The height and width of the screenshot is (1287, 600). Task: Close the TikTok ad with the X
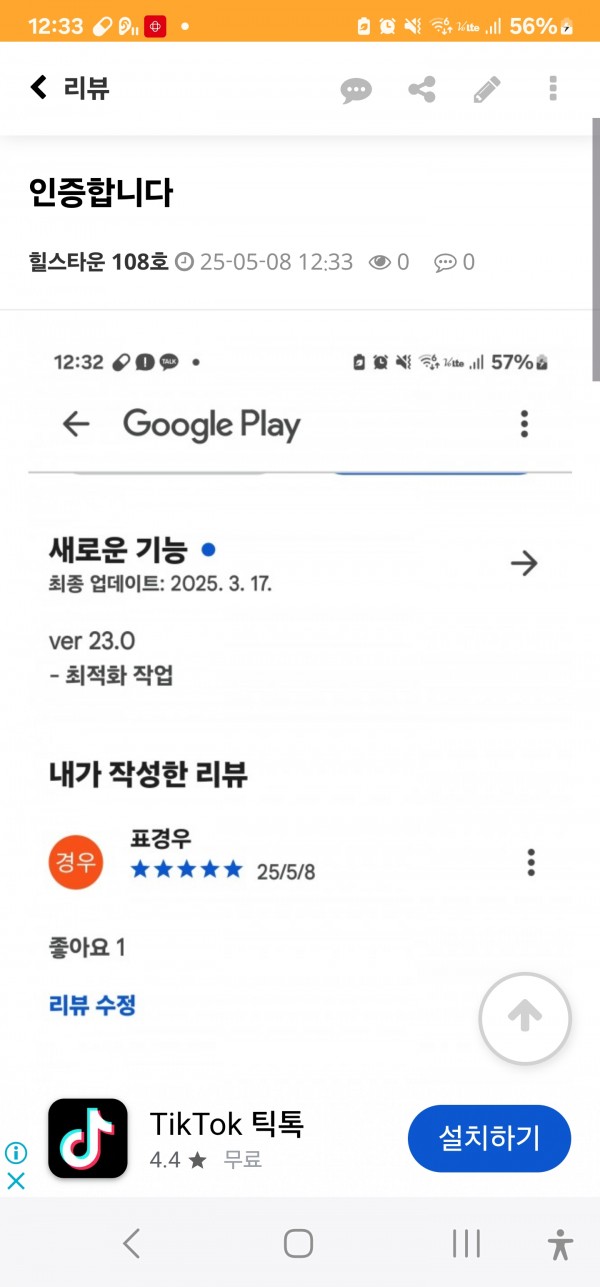coord(16,1180)
